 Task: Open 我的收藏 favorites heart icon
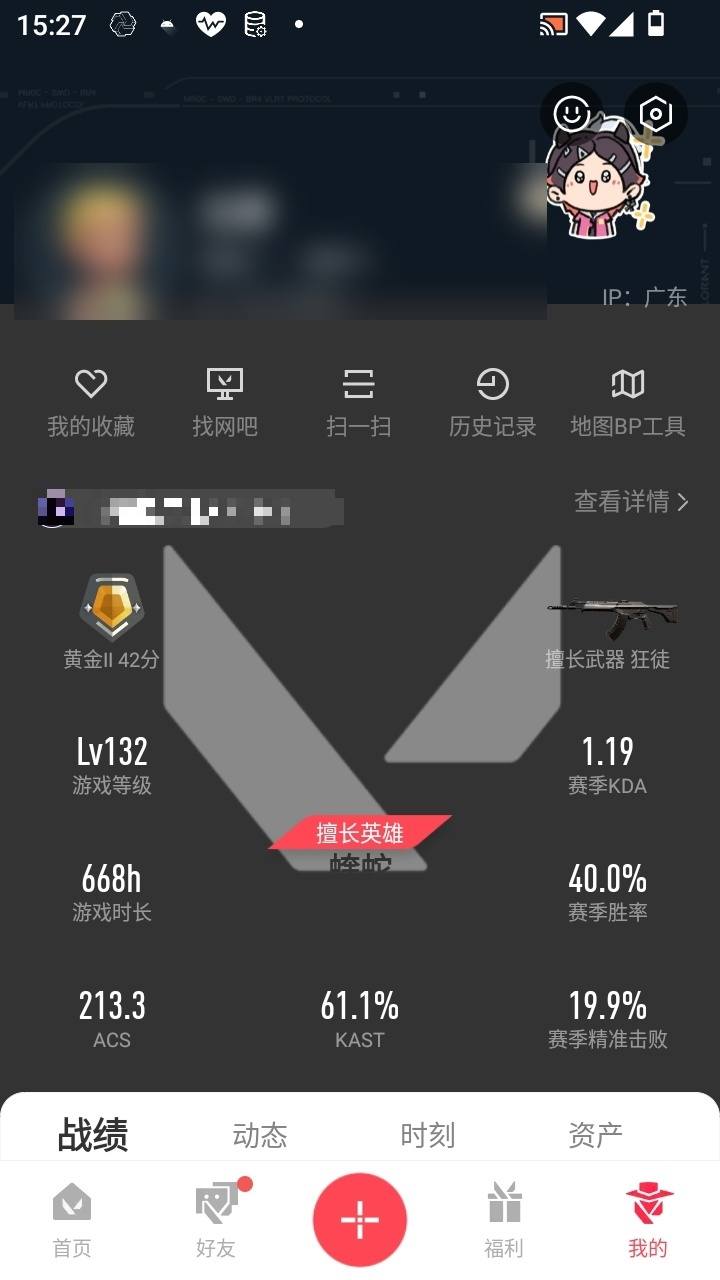91,382
